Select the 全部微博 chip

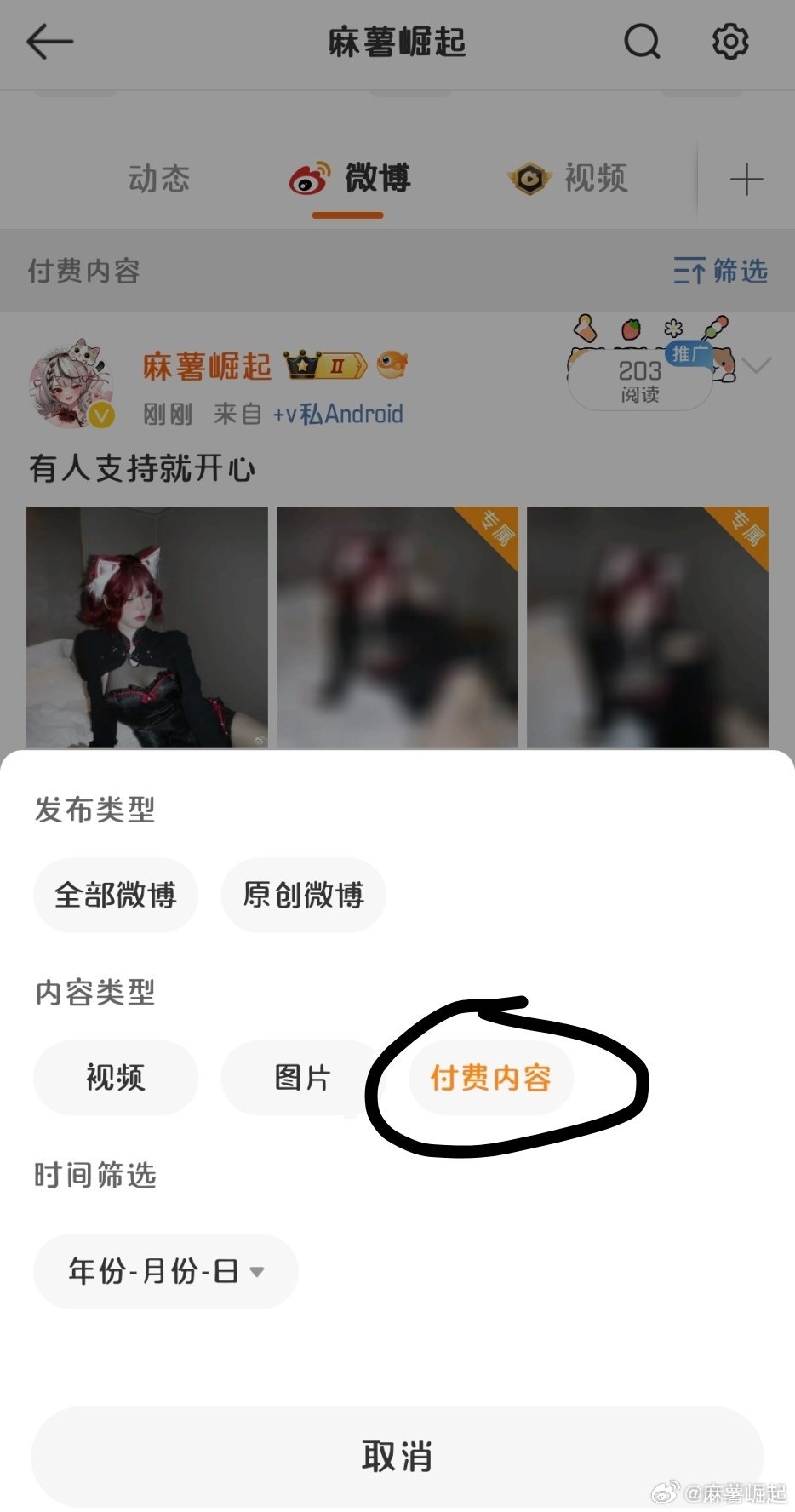click(x=116, y=896)
